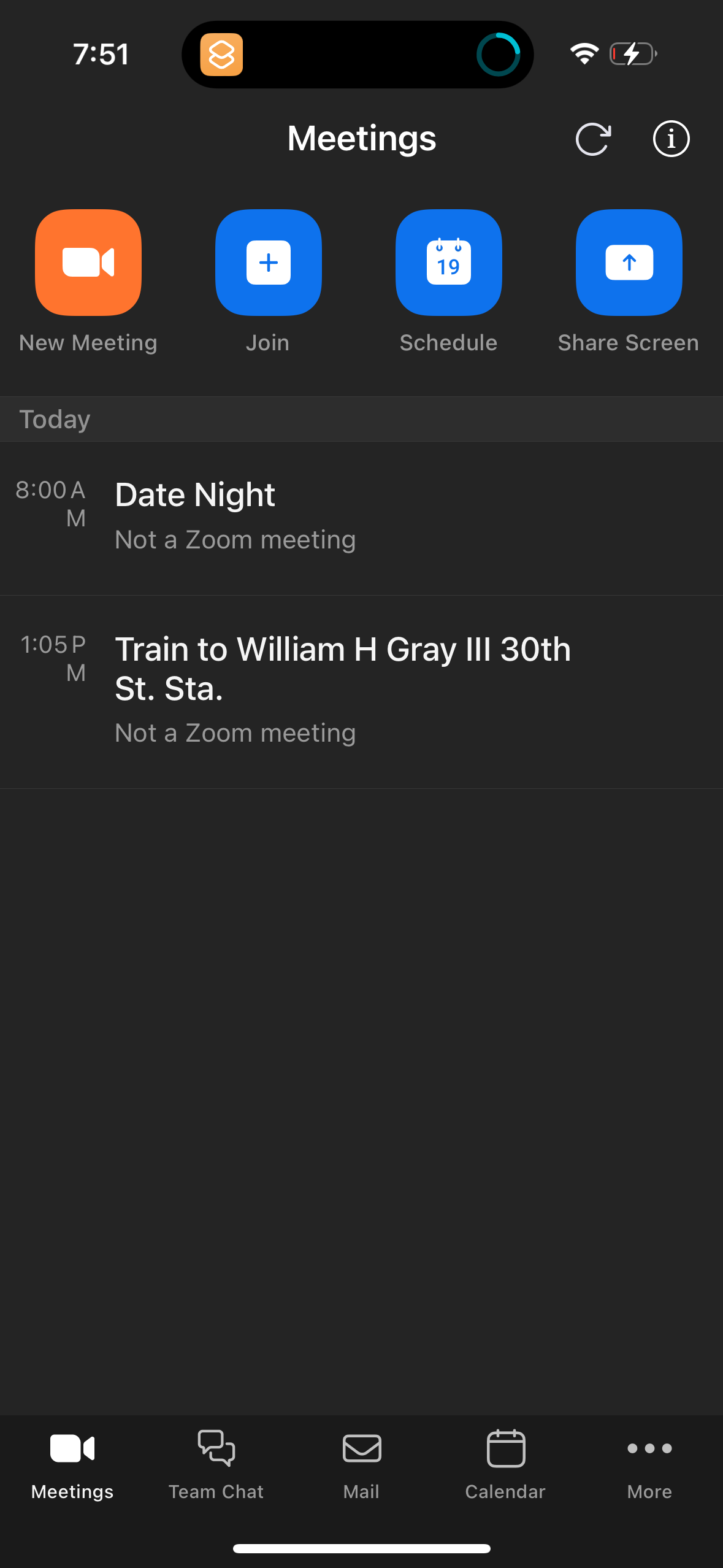Refresh the meetings list
723x1568 pixels.
(x=594, y=139)
